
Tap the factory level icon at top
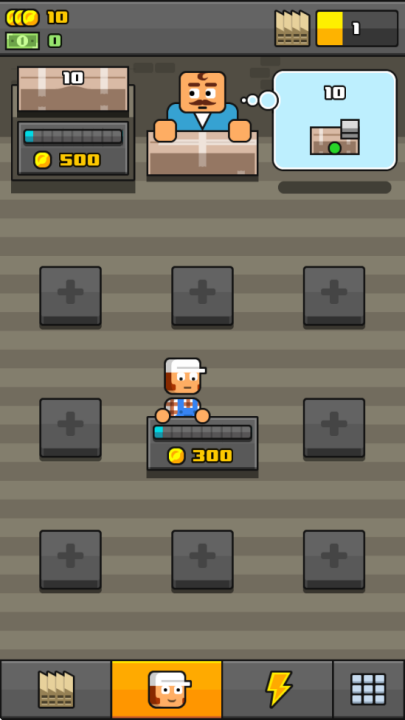coord(292,28)
